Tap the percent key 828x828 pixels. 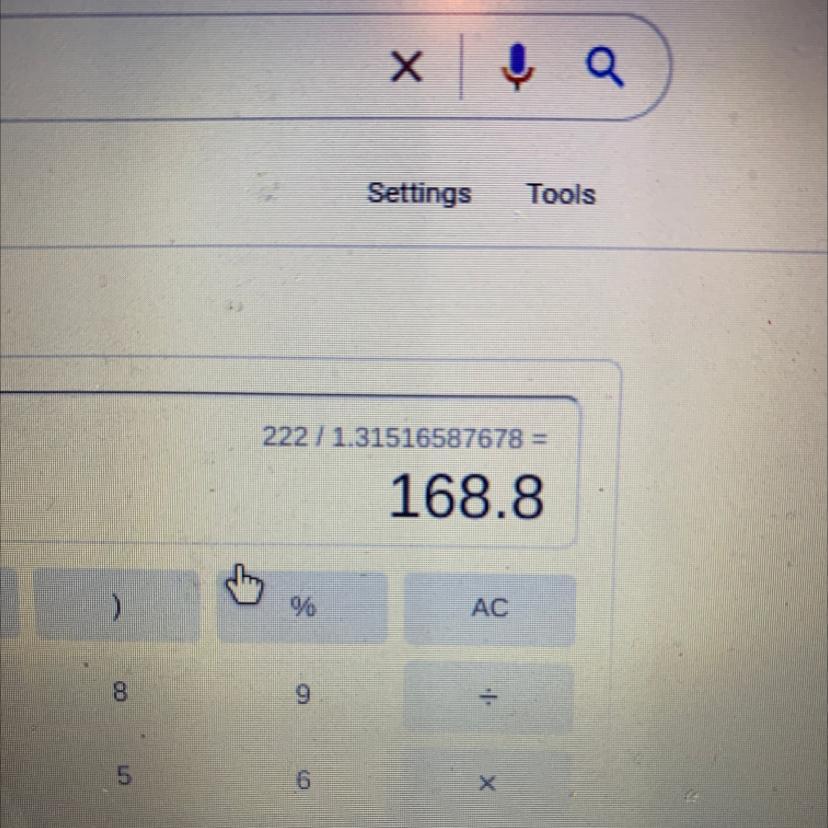click(x=302, y=607)
